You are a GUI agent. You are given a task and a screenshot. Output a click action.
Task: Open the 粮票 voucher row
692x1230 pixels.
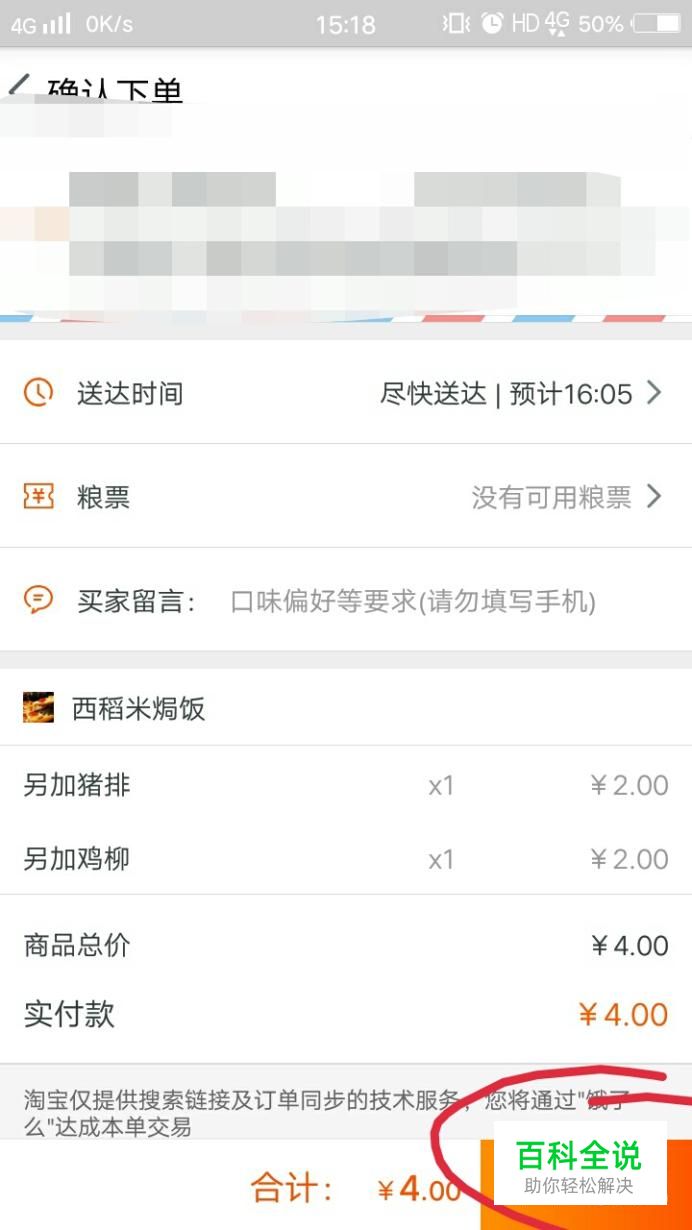point(346,497)
